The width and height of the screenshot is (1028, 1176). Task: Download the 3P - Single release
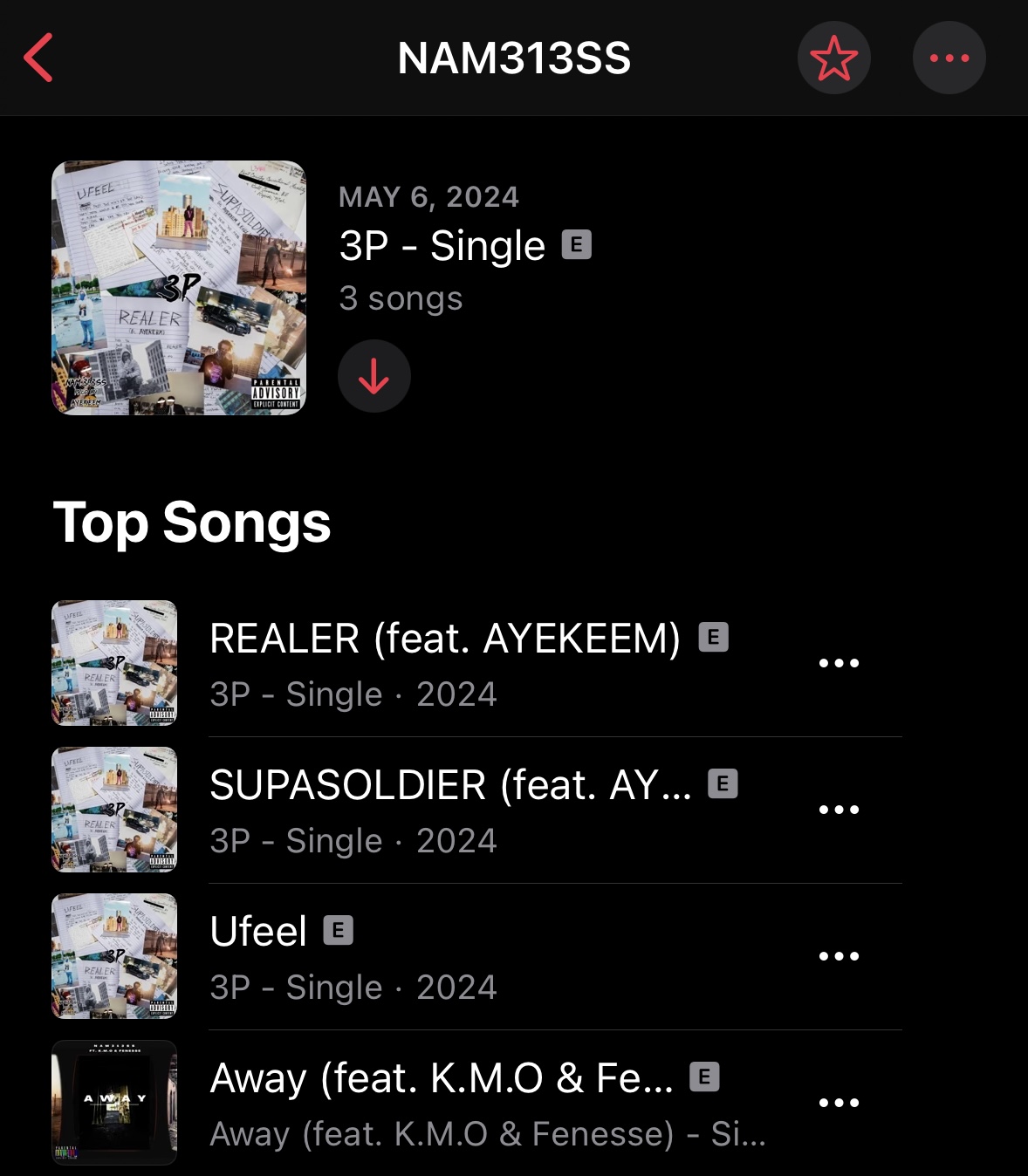point(374,376)
